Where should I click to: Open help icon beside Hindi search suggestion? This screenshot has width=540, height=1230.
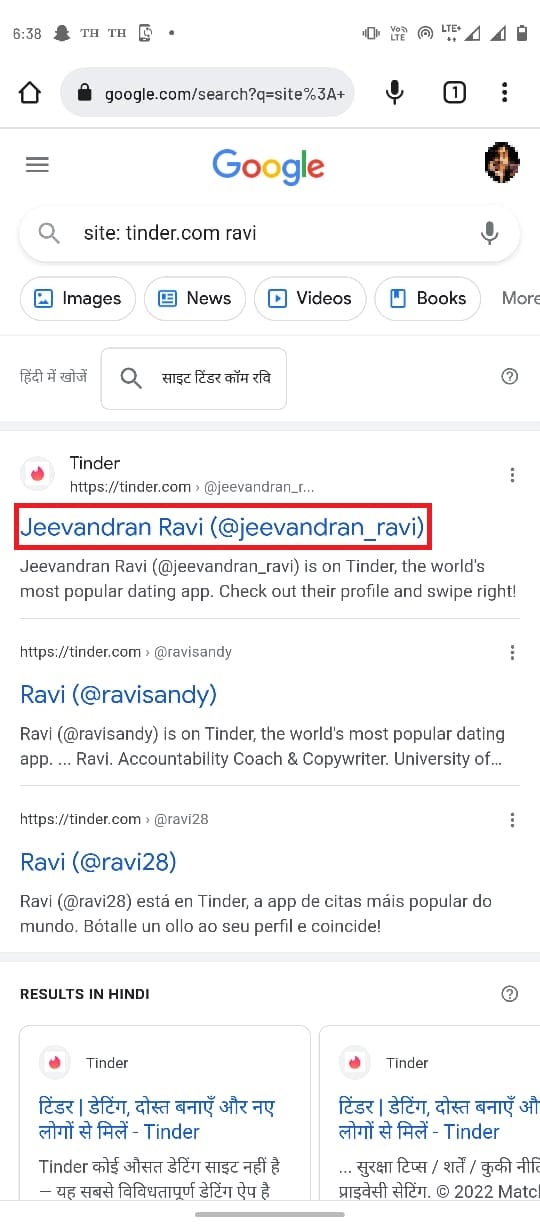[x=509, y=377]
